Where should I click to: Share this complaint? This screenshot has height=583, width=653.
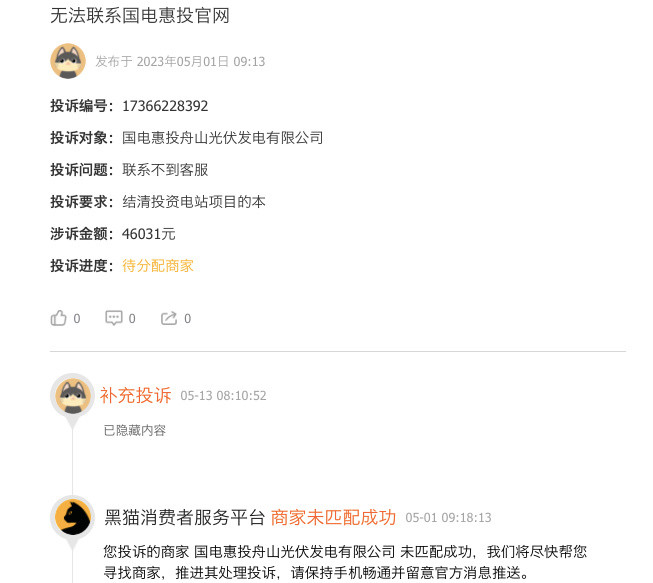point(169,318)
